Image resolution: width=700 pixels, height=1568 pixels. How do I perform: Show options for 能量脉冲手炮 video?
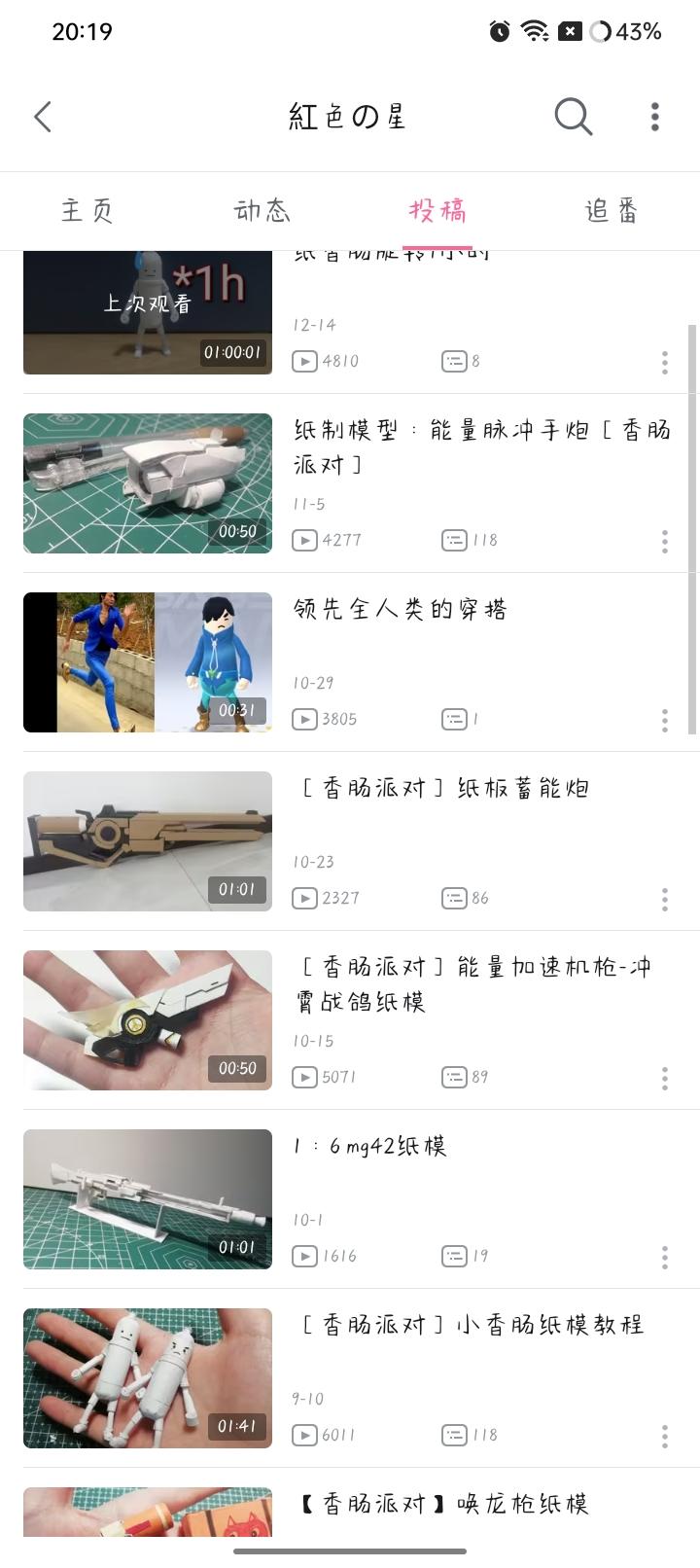665,541
